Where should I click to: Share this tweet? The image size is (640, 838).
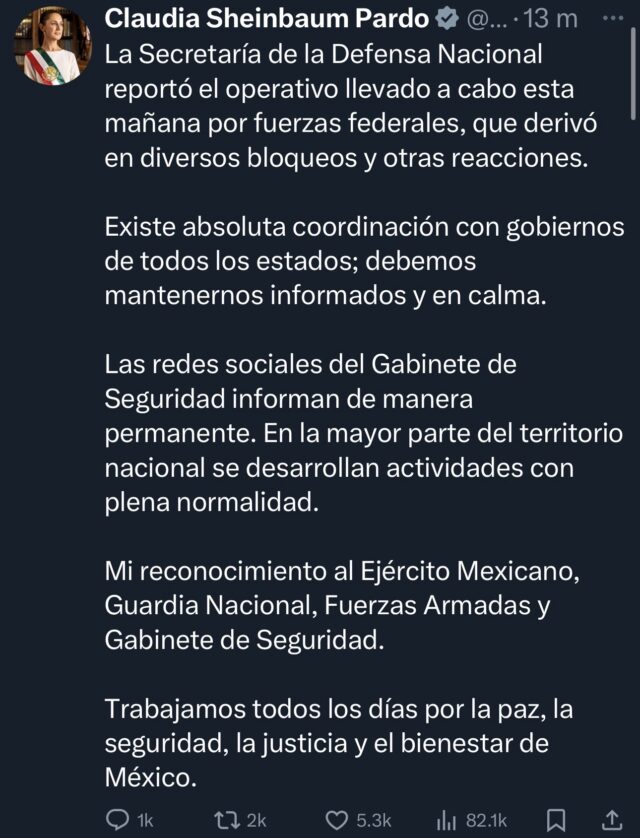point(611,819)
